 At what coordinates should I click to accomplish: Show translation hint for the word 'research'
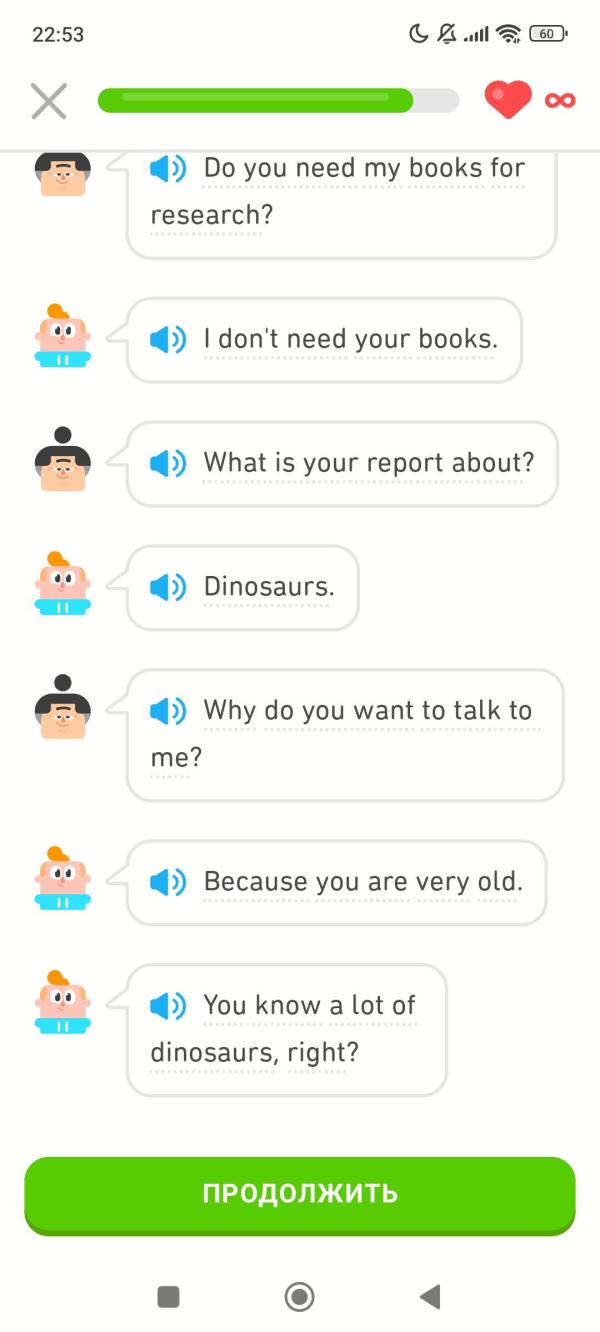click(x=205, y=214)
